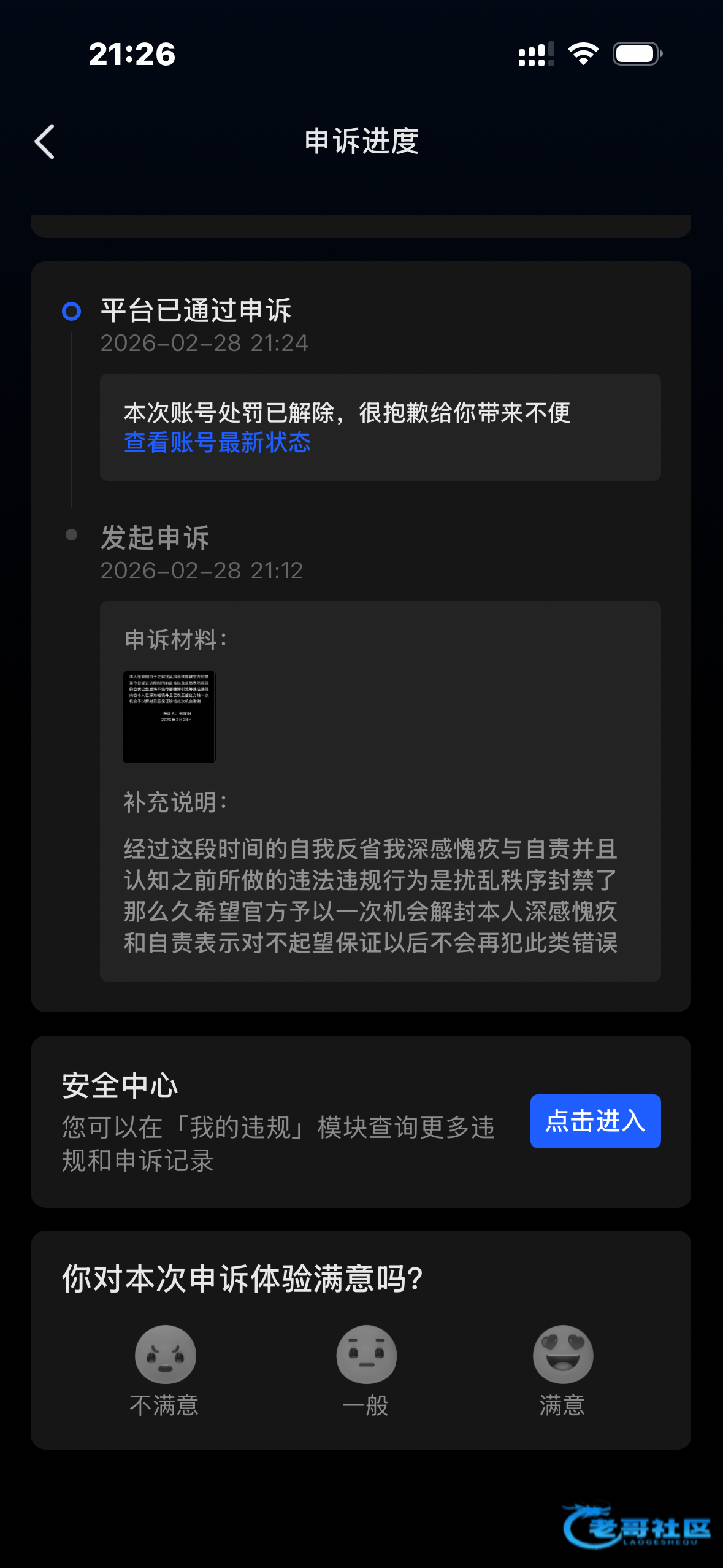Tap 点击进入 for the 安全中心
The image size is (723, 1568).
tap(595, 1121)
